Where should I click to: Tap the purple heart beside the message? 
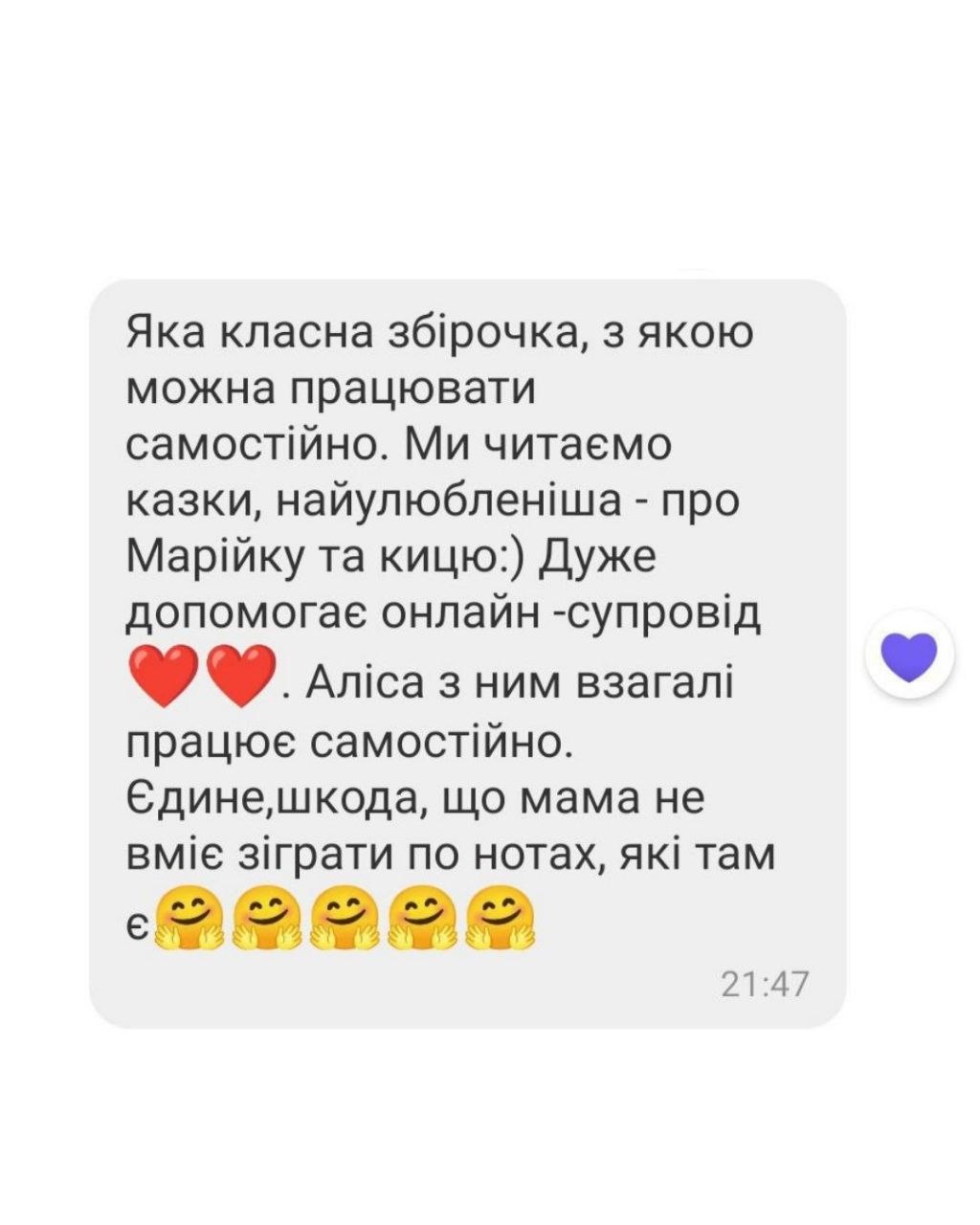910,657
